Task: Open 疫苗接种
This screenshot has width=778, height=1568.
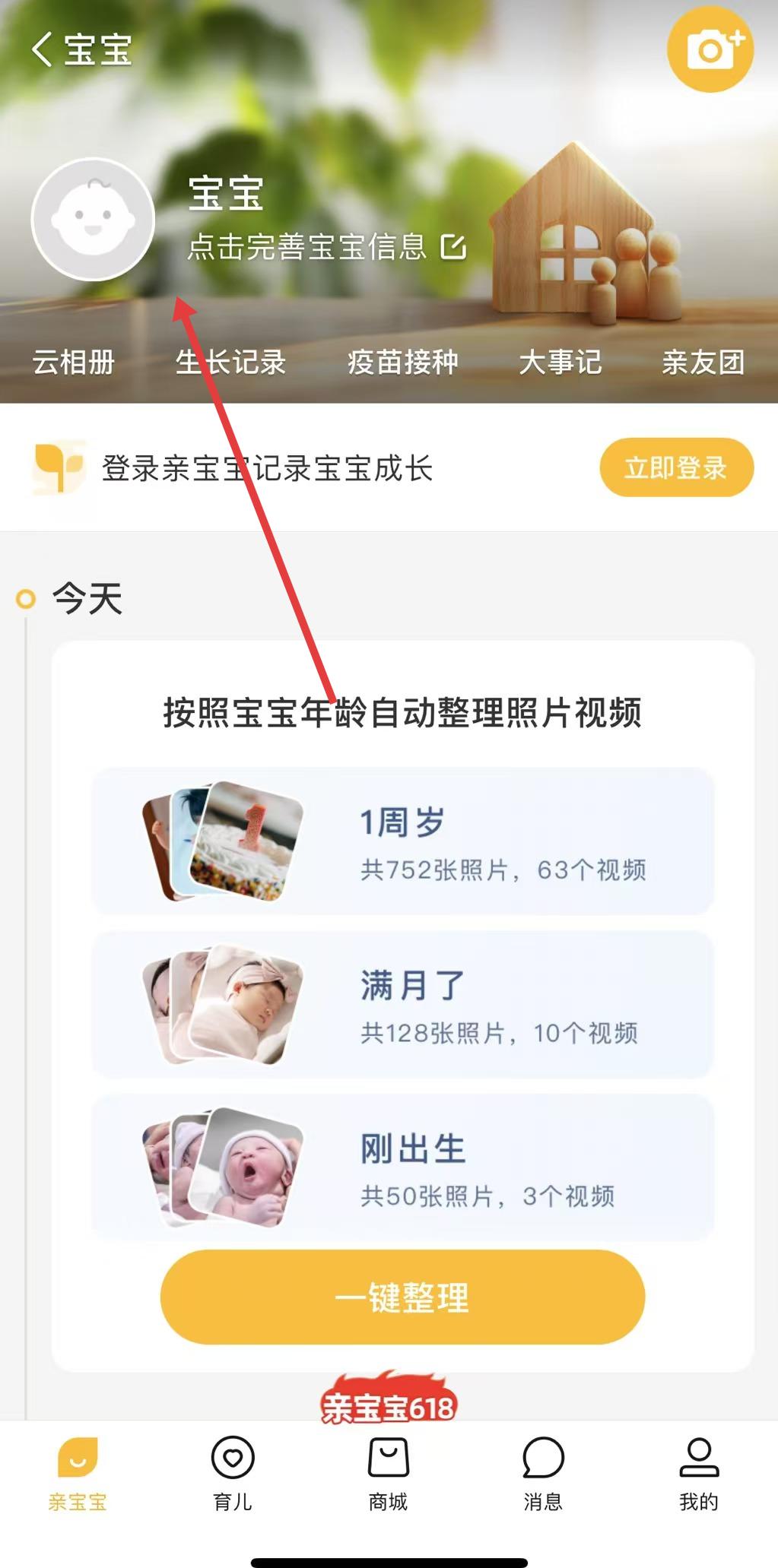Action: click(x=402, y=363)
